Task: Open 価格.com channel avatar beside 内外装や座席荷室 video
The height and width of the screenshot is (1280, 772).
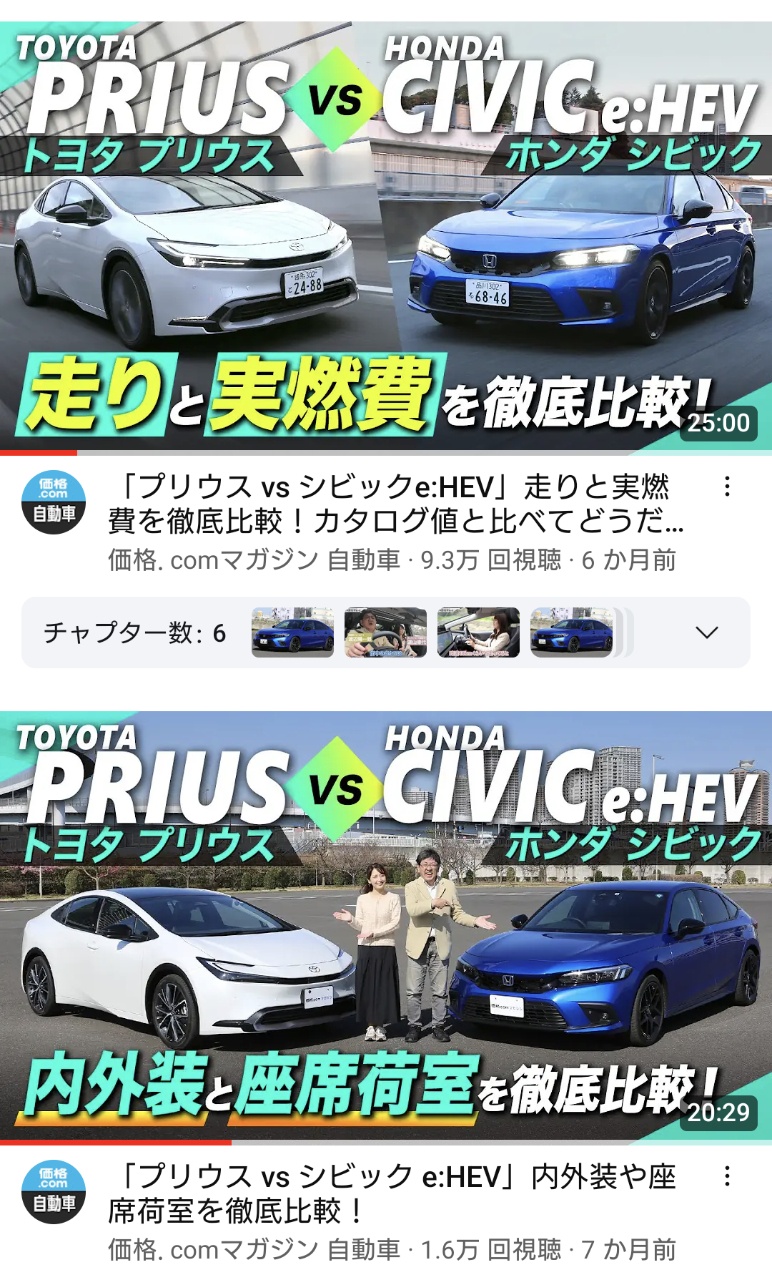Action: [53, 1191]
